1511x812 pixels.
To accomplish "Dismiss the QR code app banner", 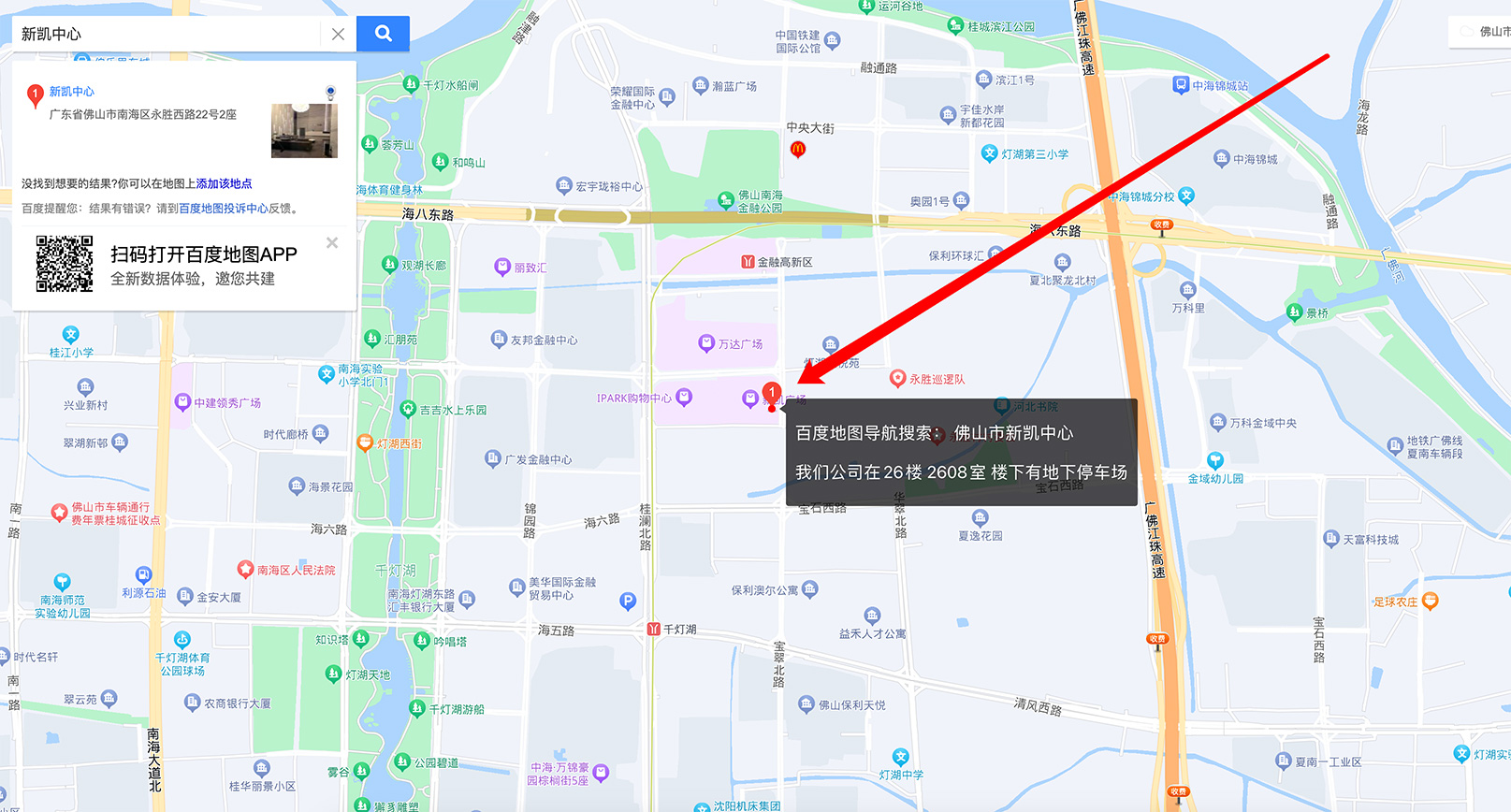I will [x=332, y=243].
